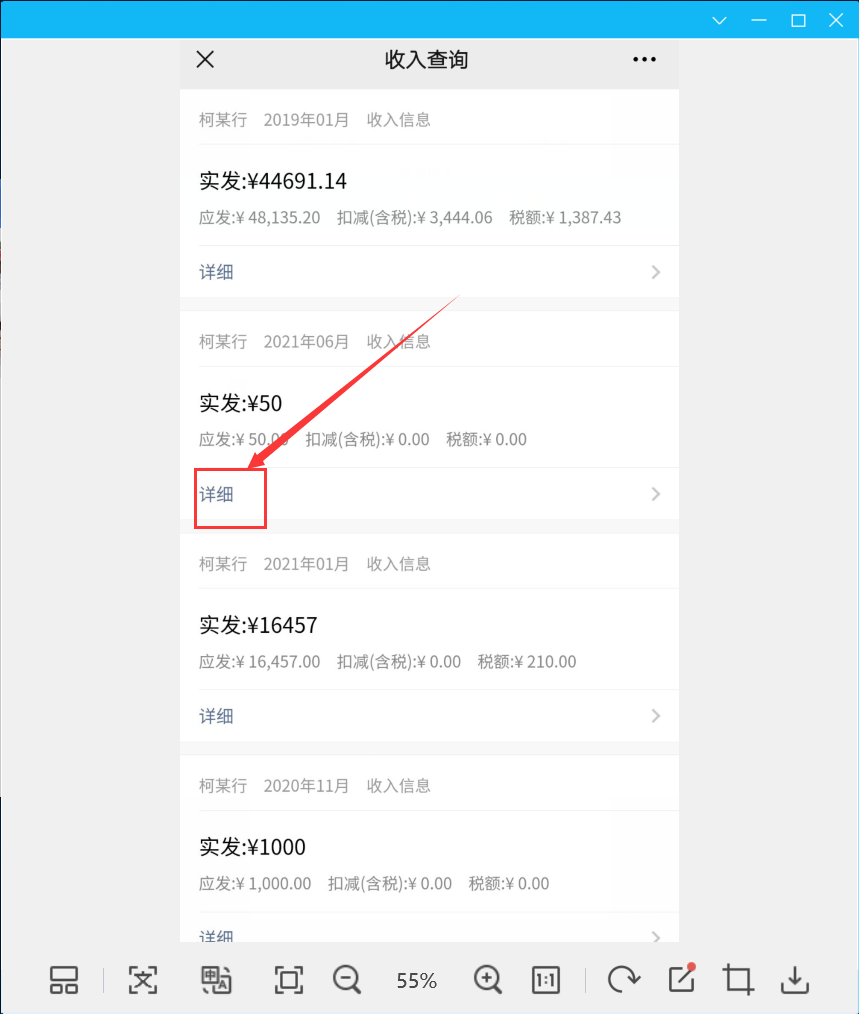The width and height of the screenshot is (859, 1014).
Task: Maximize the viewer window
Action: pos(798,21)
